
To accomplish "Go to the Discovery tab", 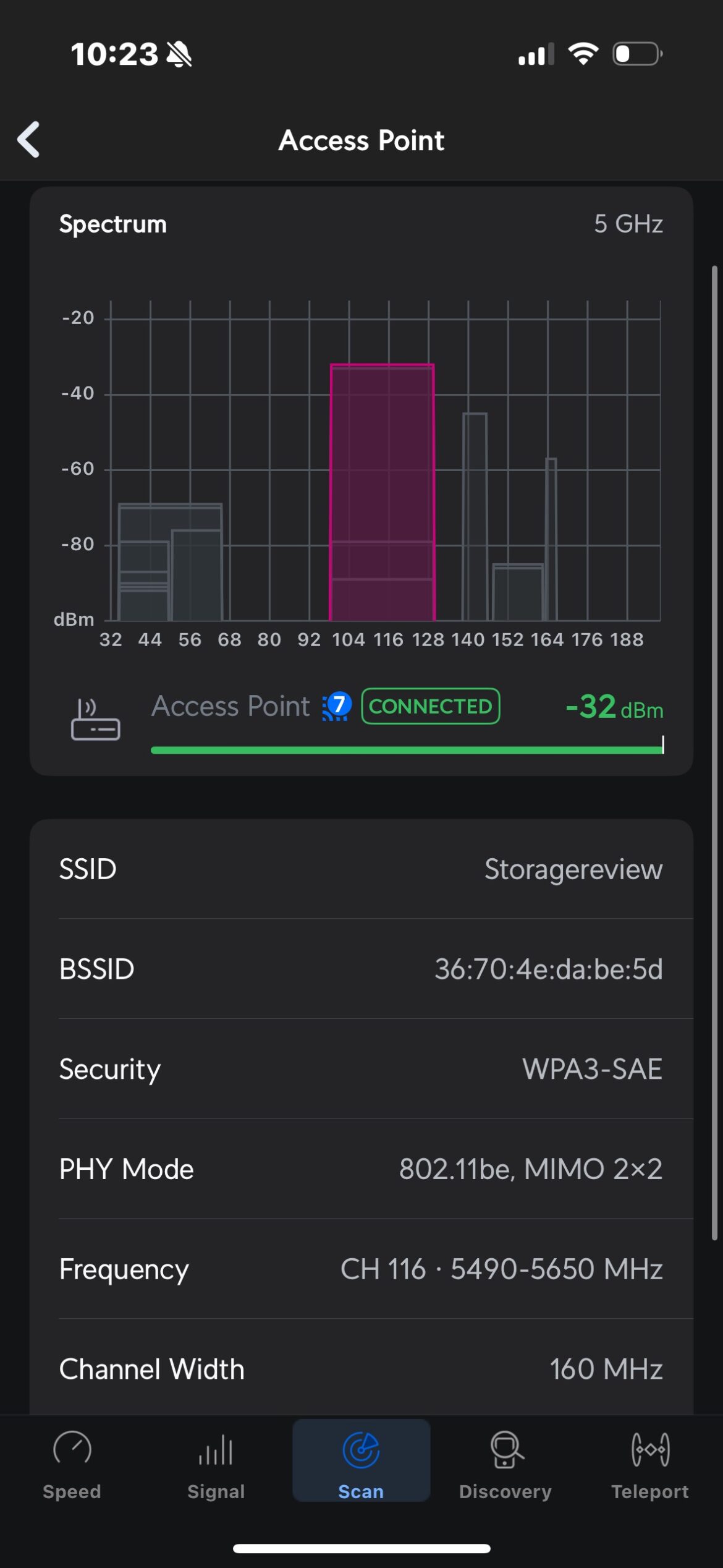I will tap(505, 1465).
